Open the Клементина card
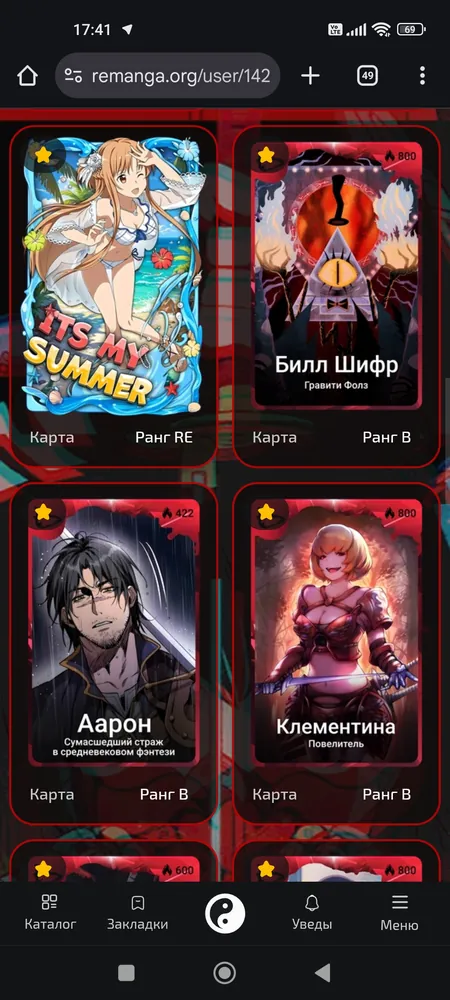 pos(337,652)
